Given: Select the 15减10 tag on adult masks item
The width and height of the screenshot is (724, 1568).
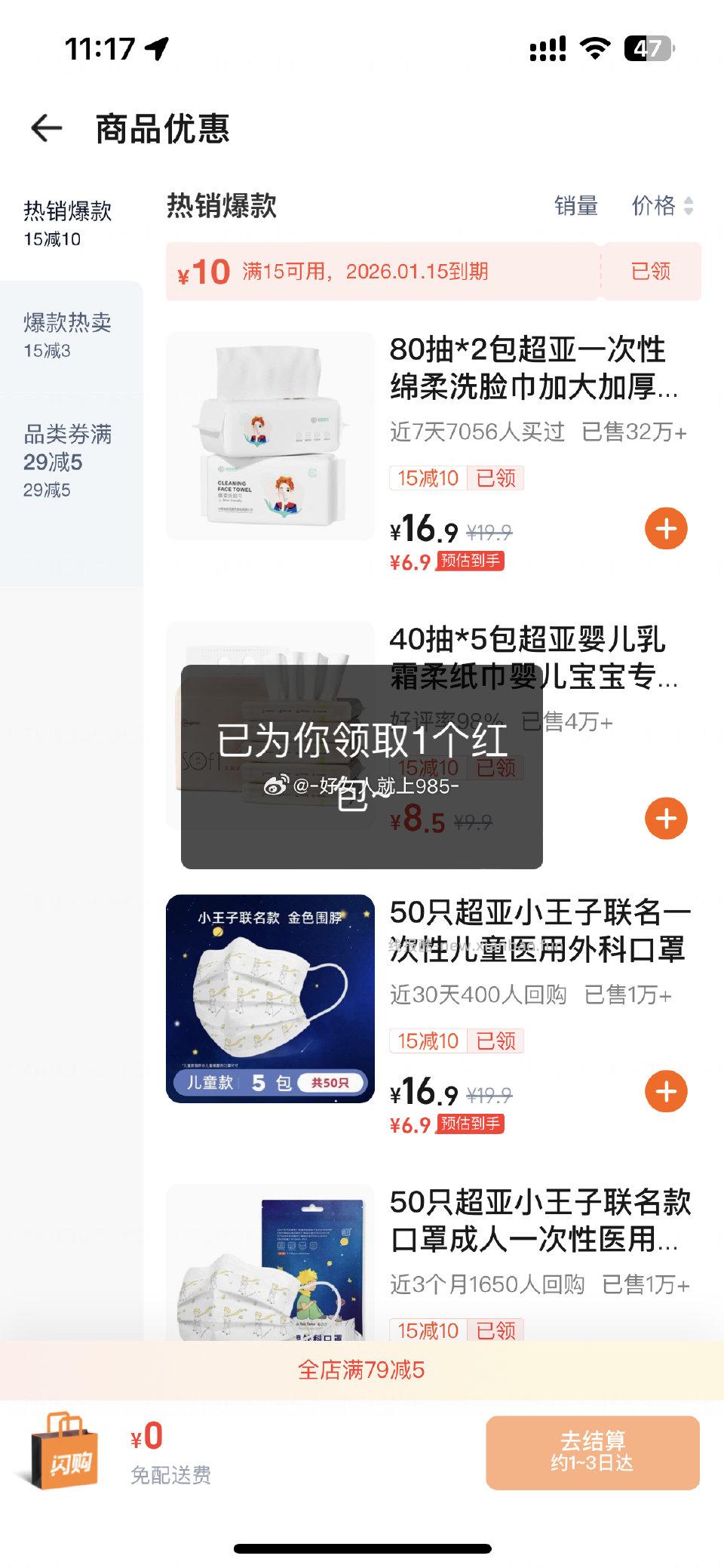Looking at the screenshot, I should click(x=428, y=1330).
